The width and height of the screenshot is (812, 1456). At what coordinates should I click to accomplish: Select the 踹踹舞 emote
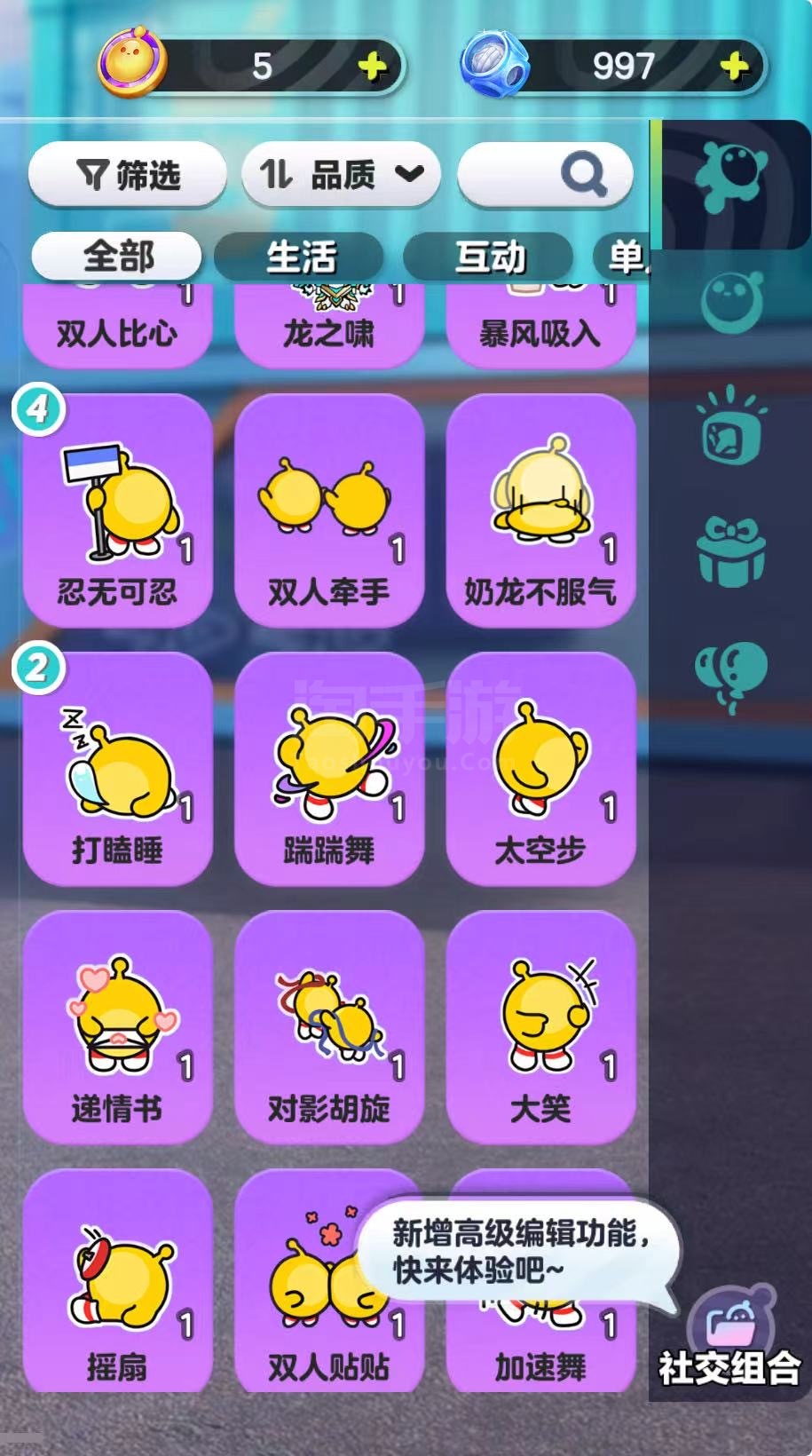[329, 769]
